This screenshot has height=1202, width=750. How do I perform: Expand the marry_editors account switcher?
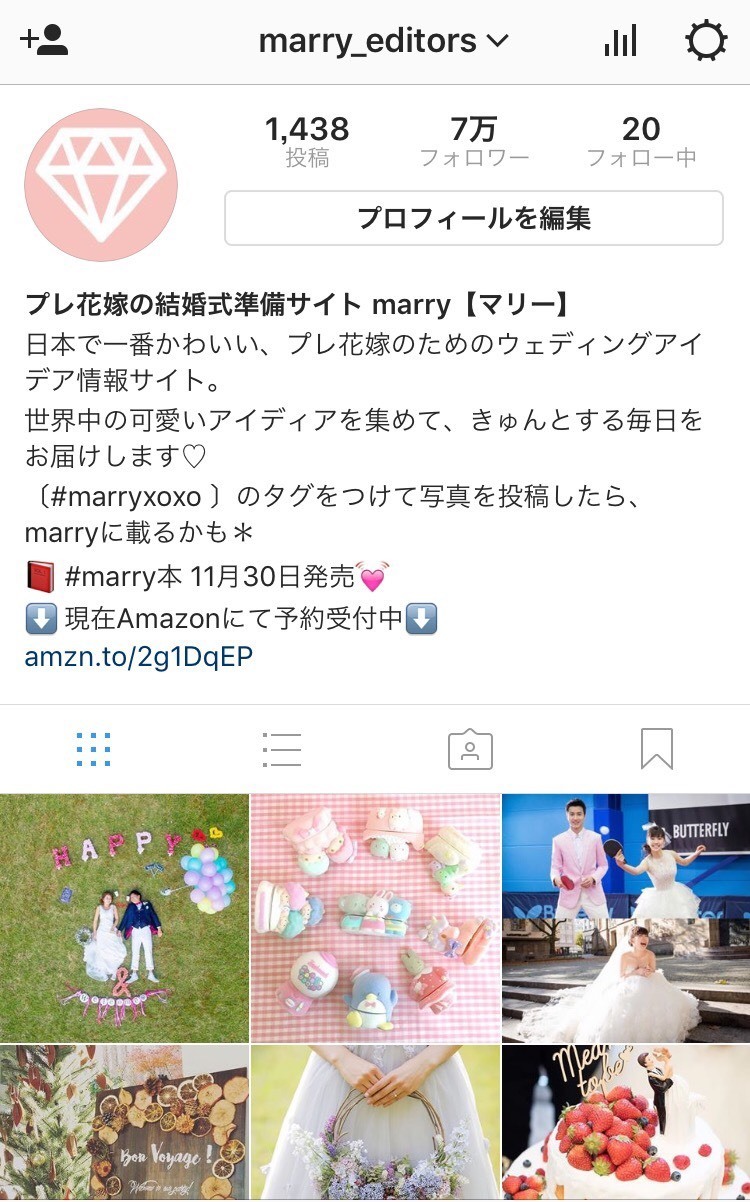click(x=383, y=41)
